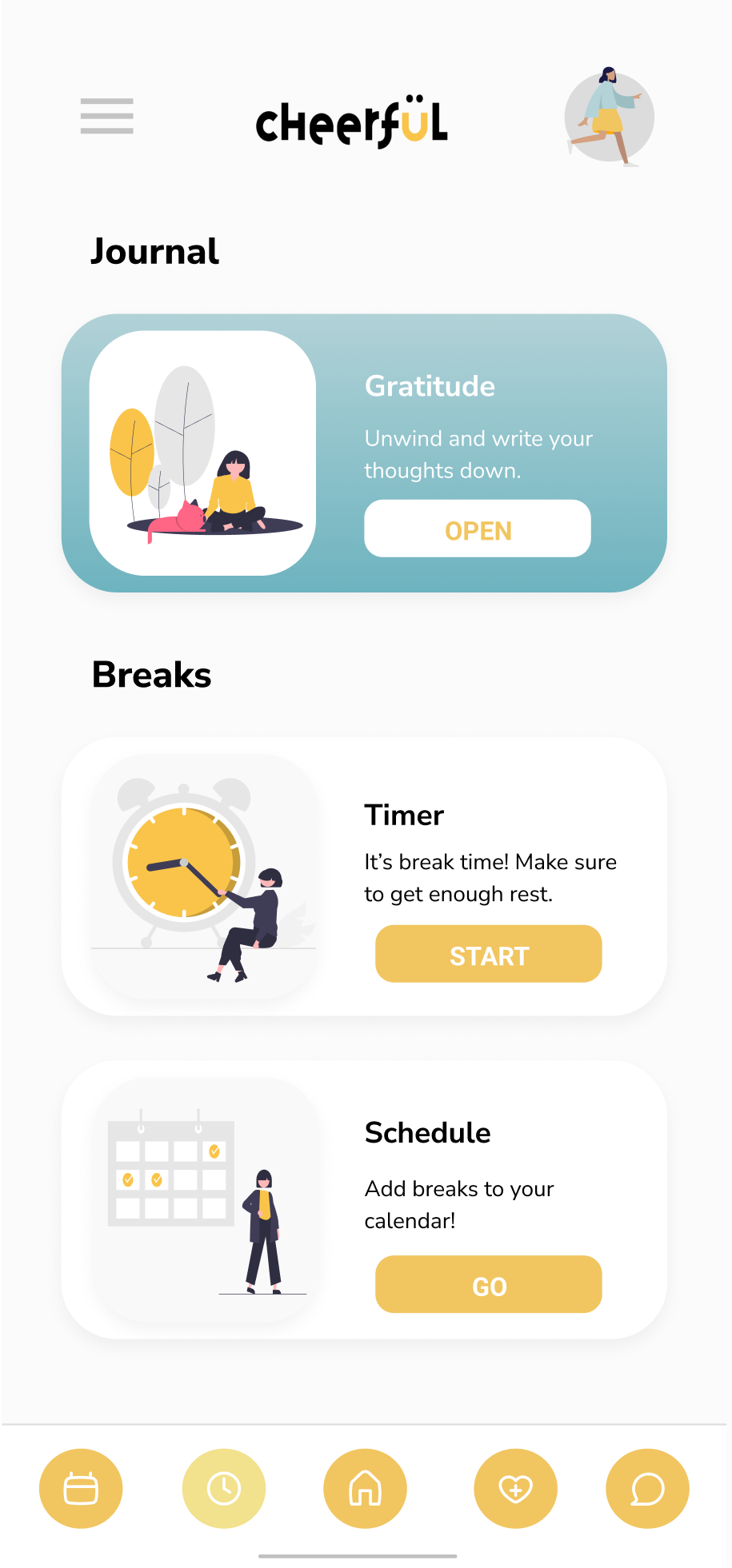Tap GO to schedule breaks

(x=488, y=1284)
